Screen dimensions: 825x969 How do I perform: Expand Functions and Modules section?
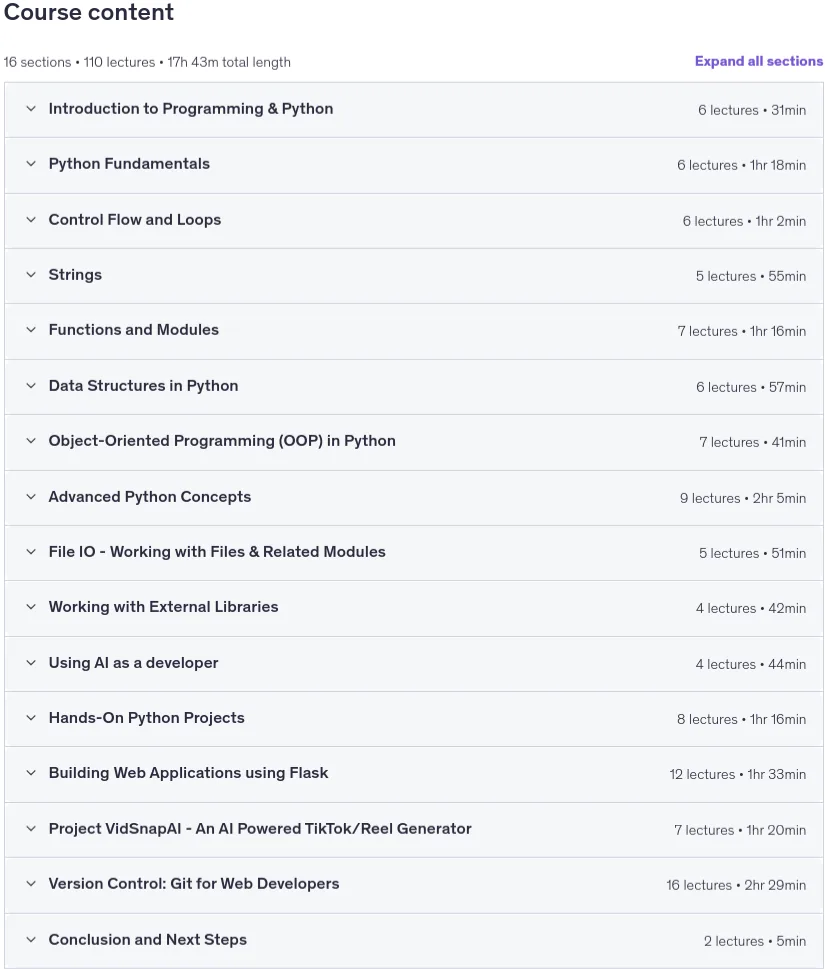(x=413, y=331)
